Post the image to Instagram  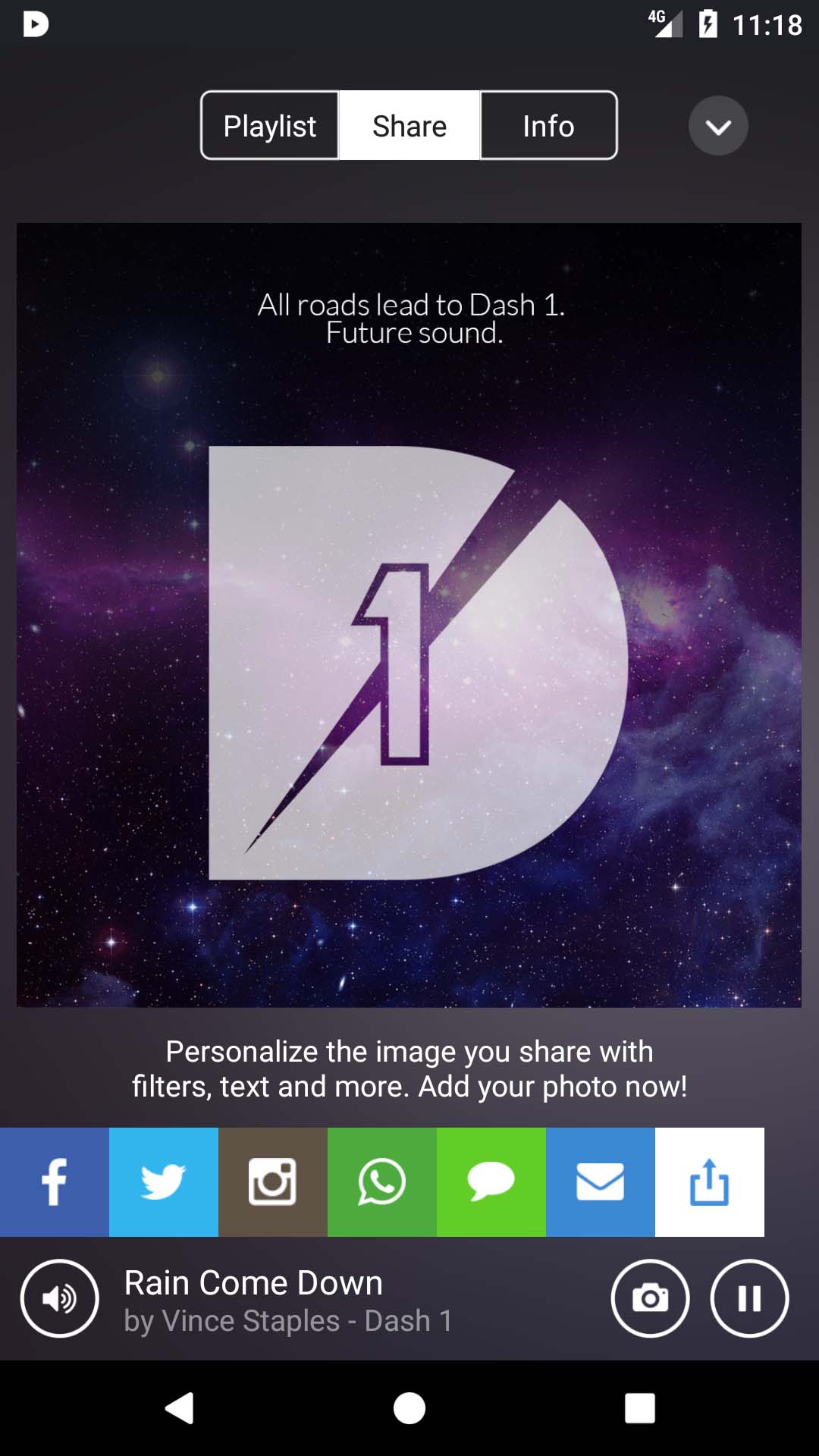pyautogui.click(x=272, y=1181)
